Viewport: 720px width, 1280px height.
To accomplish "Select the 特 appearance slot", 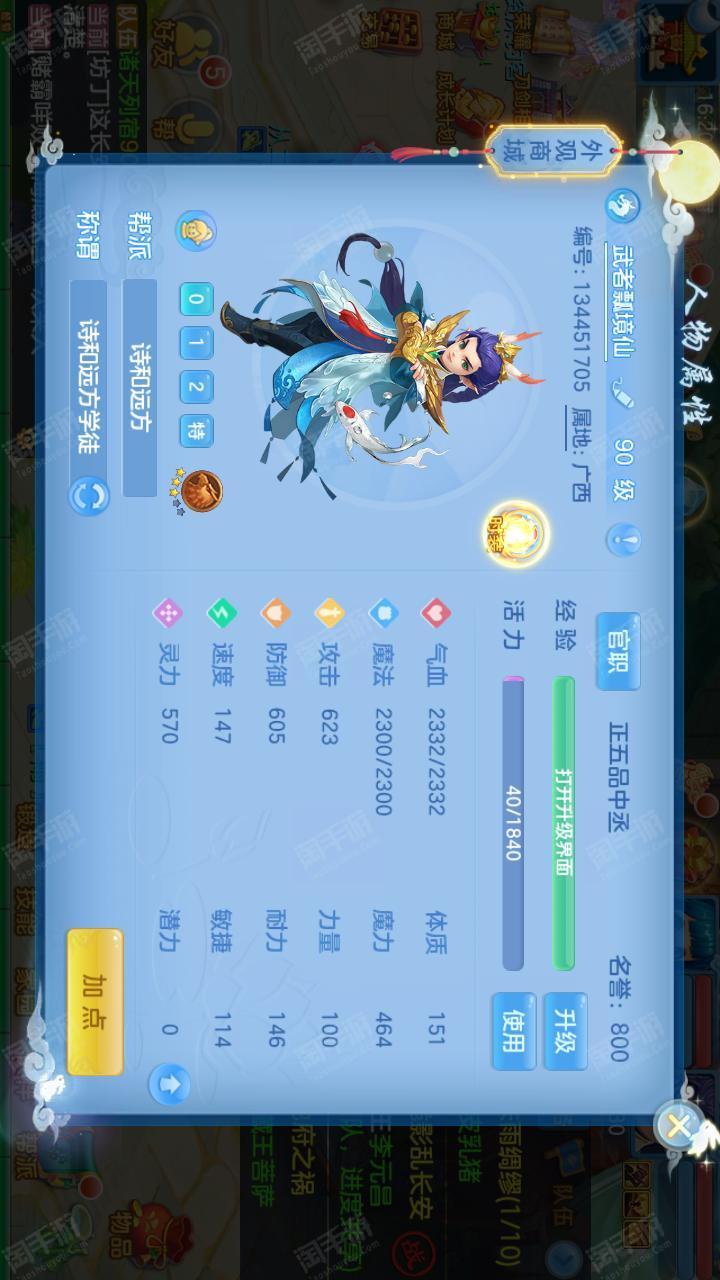I will (x=196, y=431).
